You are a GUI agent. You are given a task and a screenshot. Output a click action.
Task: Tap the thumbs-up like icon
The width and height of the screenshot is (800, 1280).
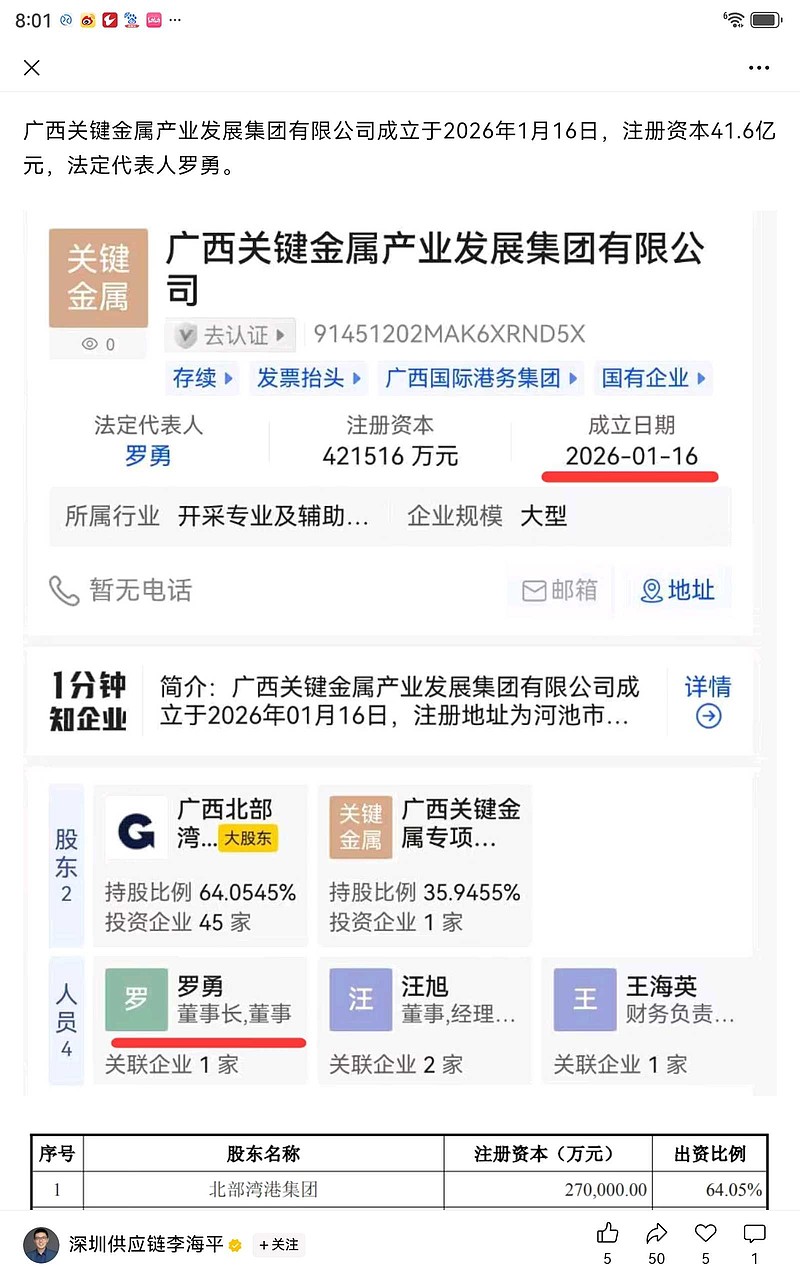coord(607,1235)
